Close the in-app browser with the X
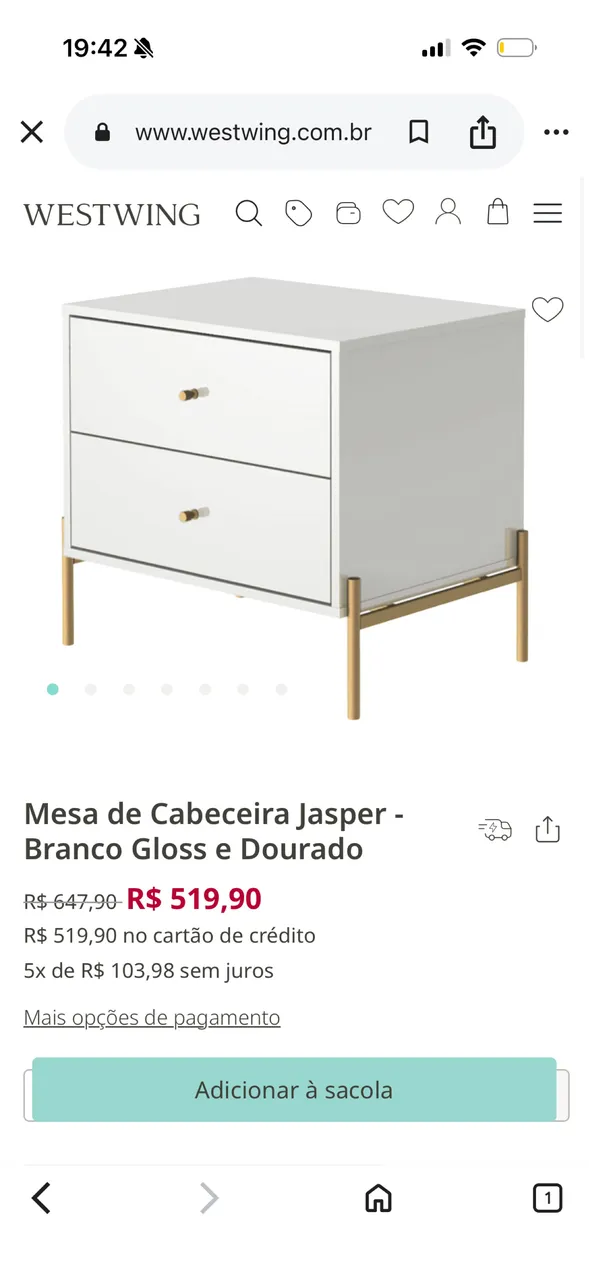The width and height of the screenshot is (589, 1280). point(32,132)
